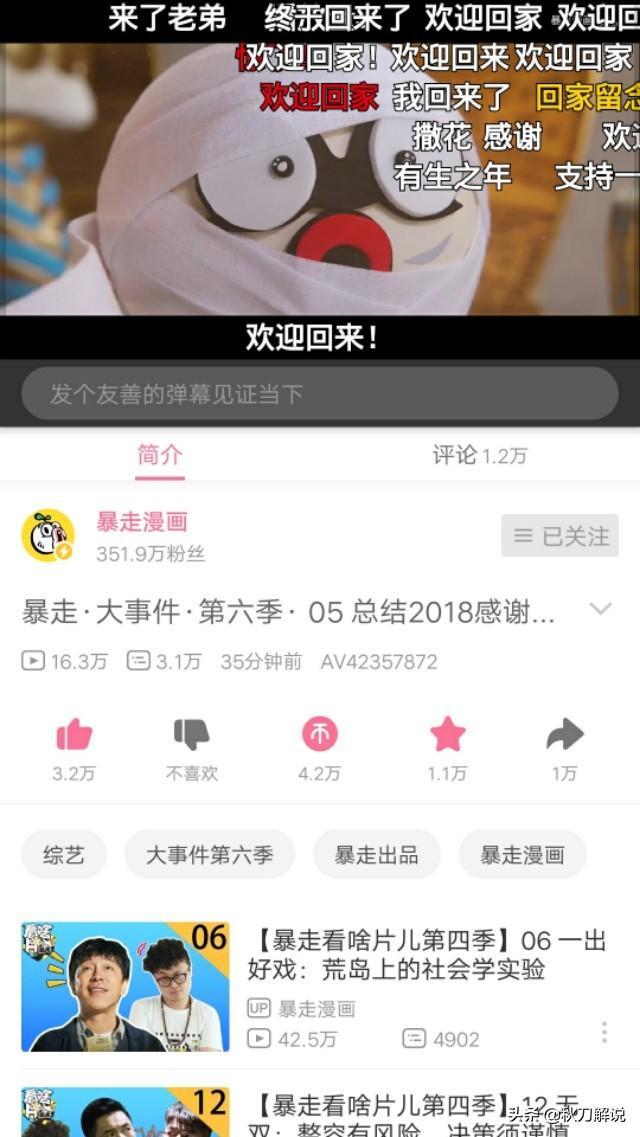Switch to the 简介 tab

(x=160, y=455)
